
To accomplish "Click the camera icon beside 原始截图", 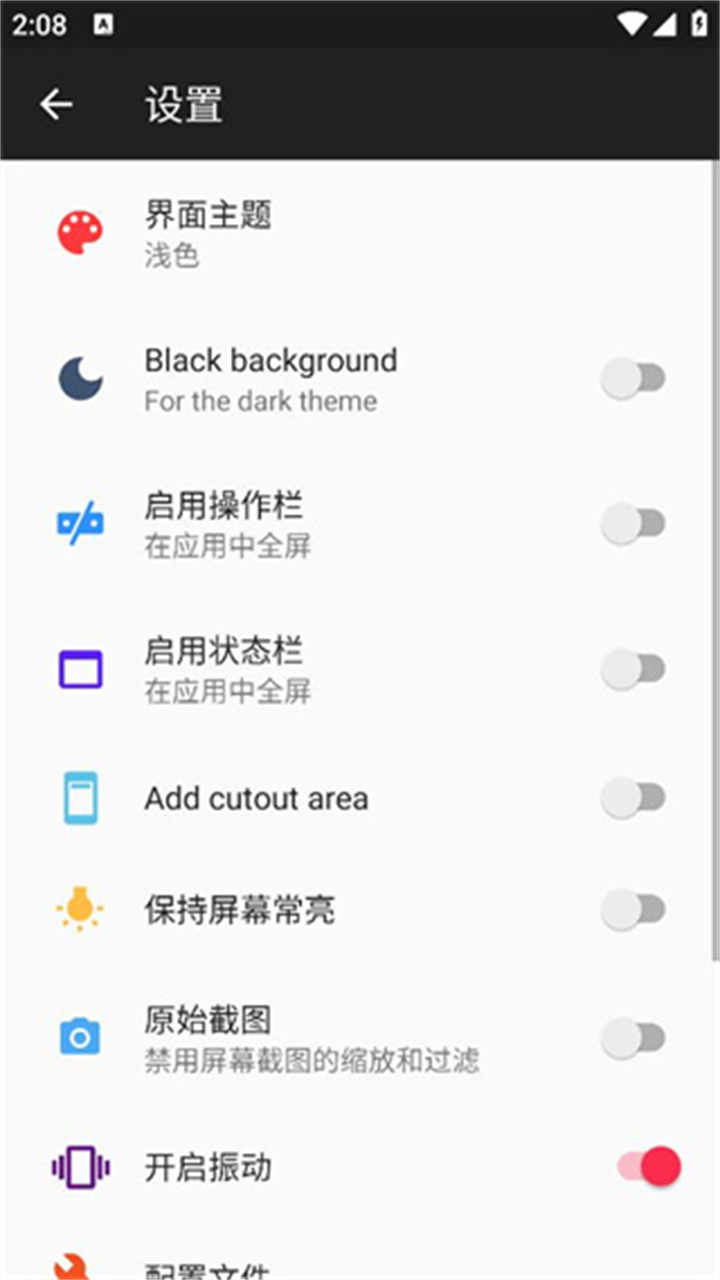I will [x=80, y=1037].
